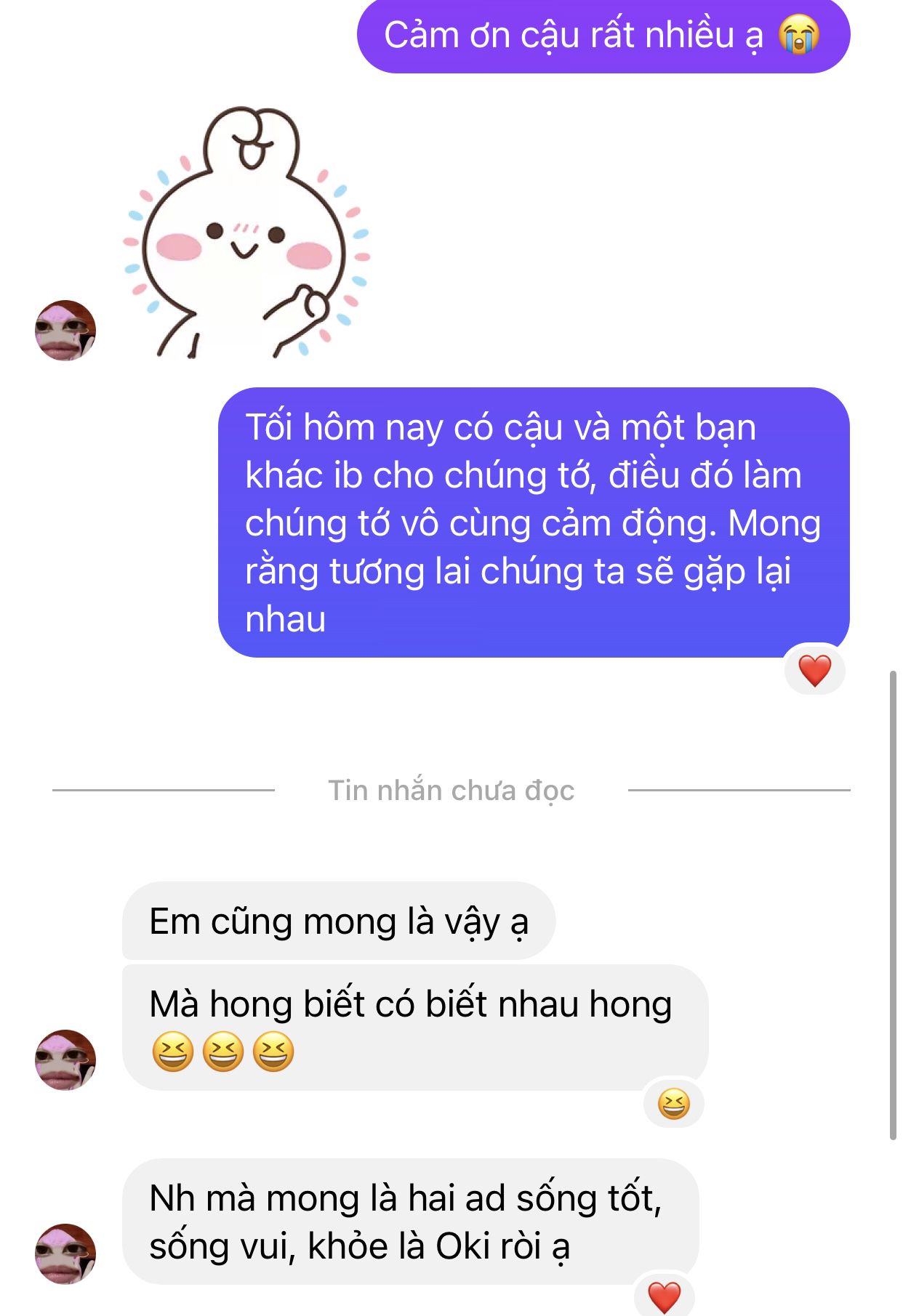View heart reaction on "Tối hôm nay" message
This screenshot has height=1316, width=903.
coord(814,670)
